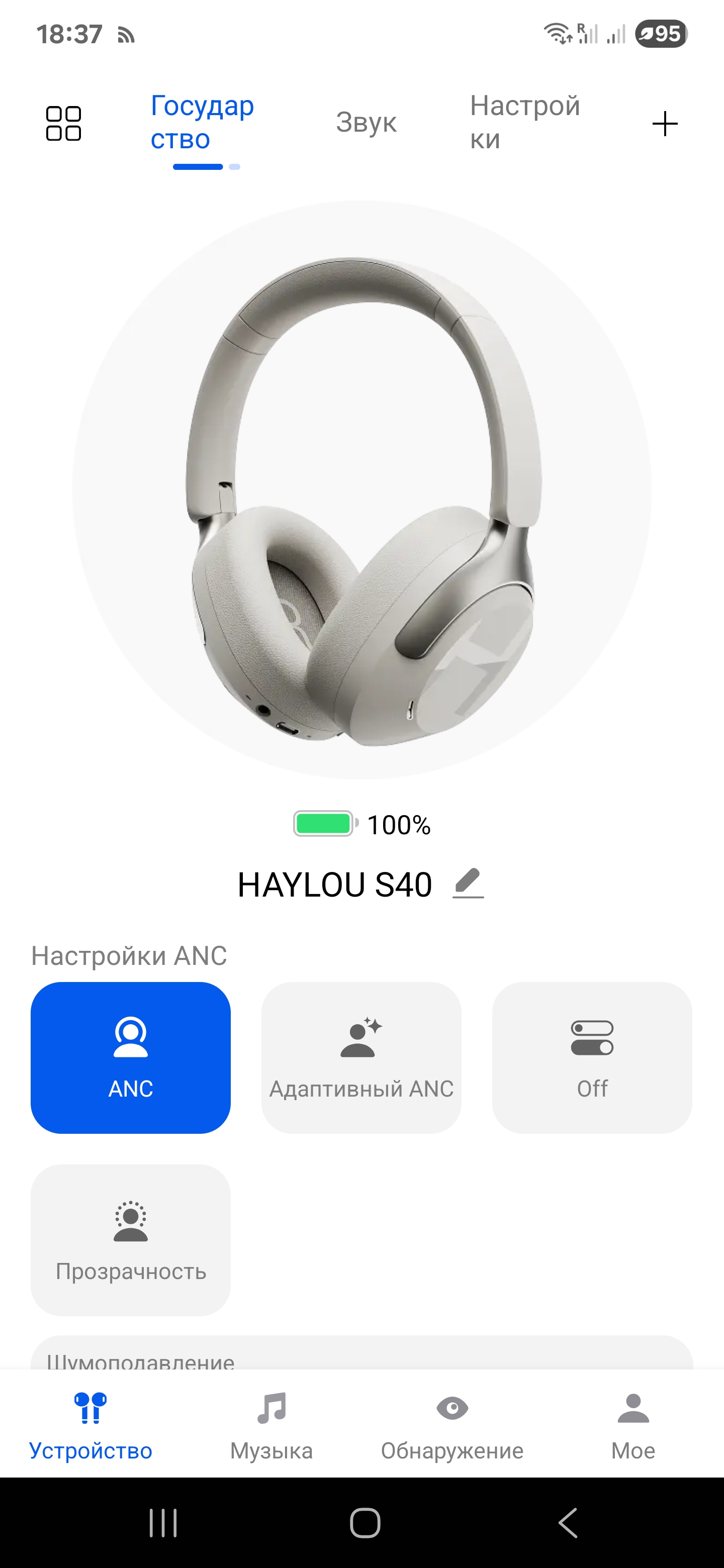Activate Прозрачность mode
The height and width of the screenshot is (1568, 724).
pos(130,1240)
